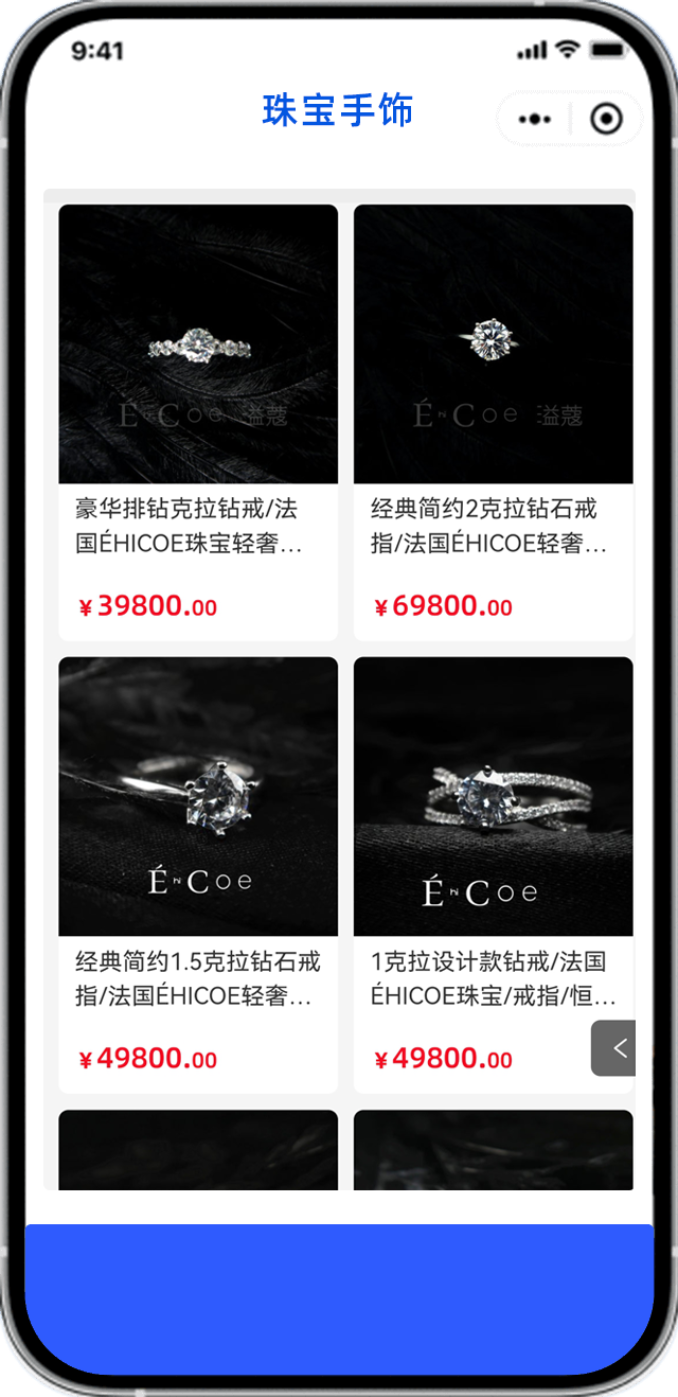Expand the side panel arrow tab
Viewport: 678px width, 1397px height.
pos(617,1047)
